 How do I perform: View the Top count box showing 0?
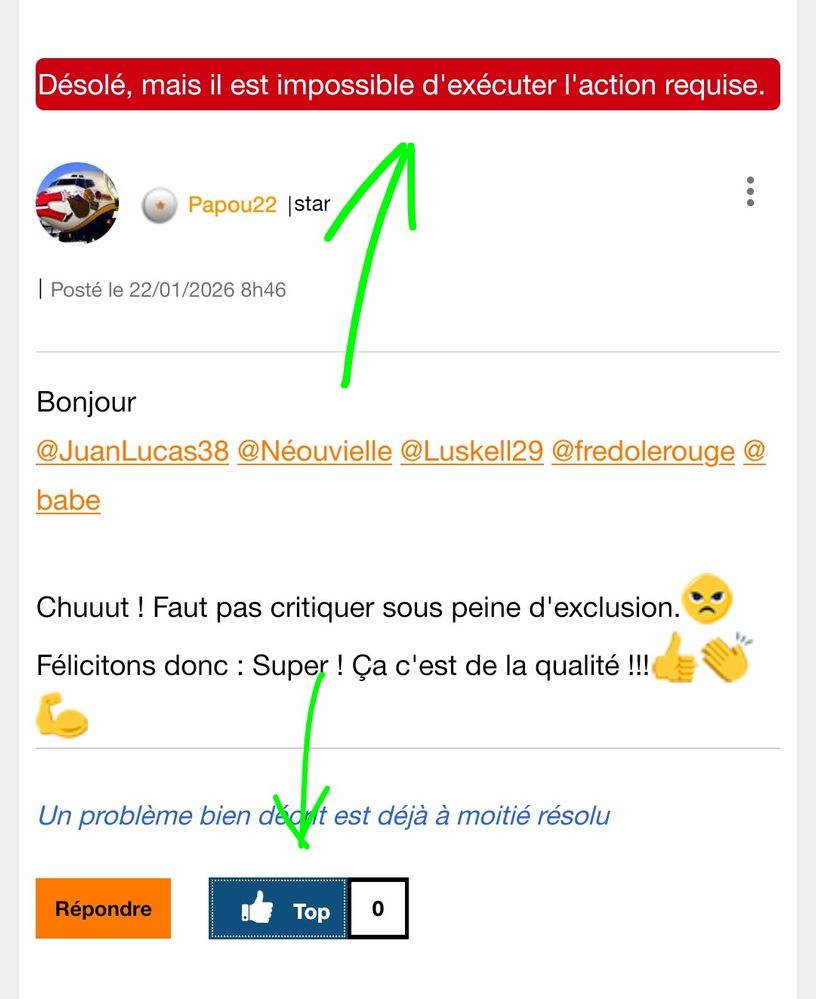(x=378, y=909)
